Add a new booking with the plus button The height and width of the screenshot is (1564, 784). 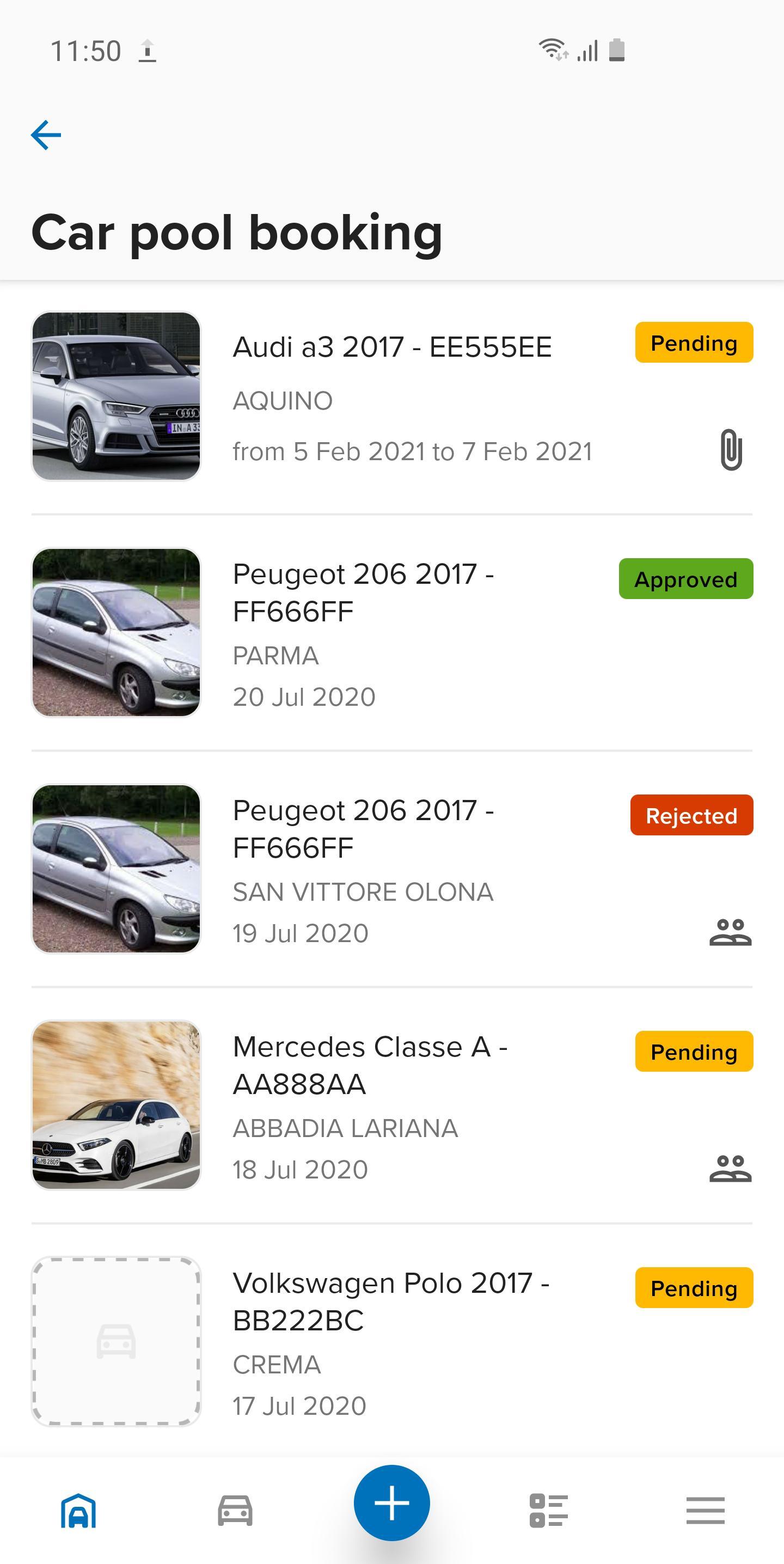[x=392, y=1502]
